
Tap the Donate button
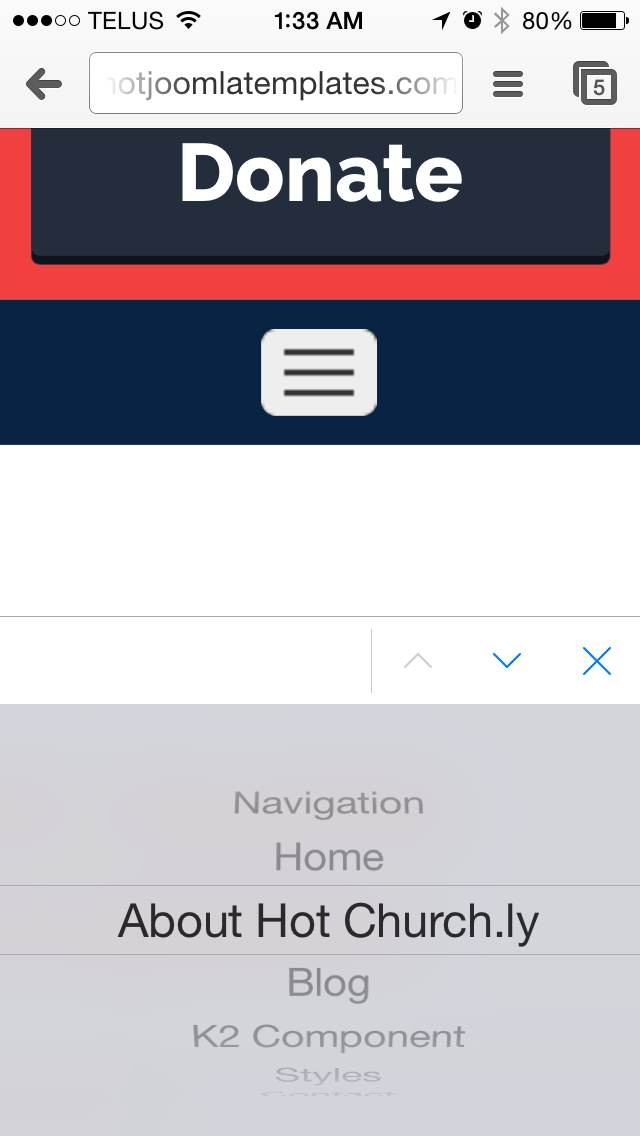click(320, 196)
